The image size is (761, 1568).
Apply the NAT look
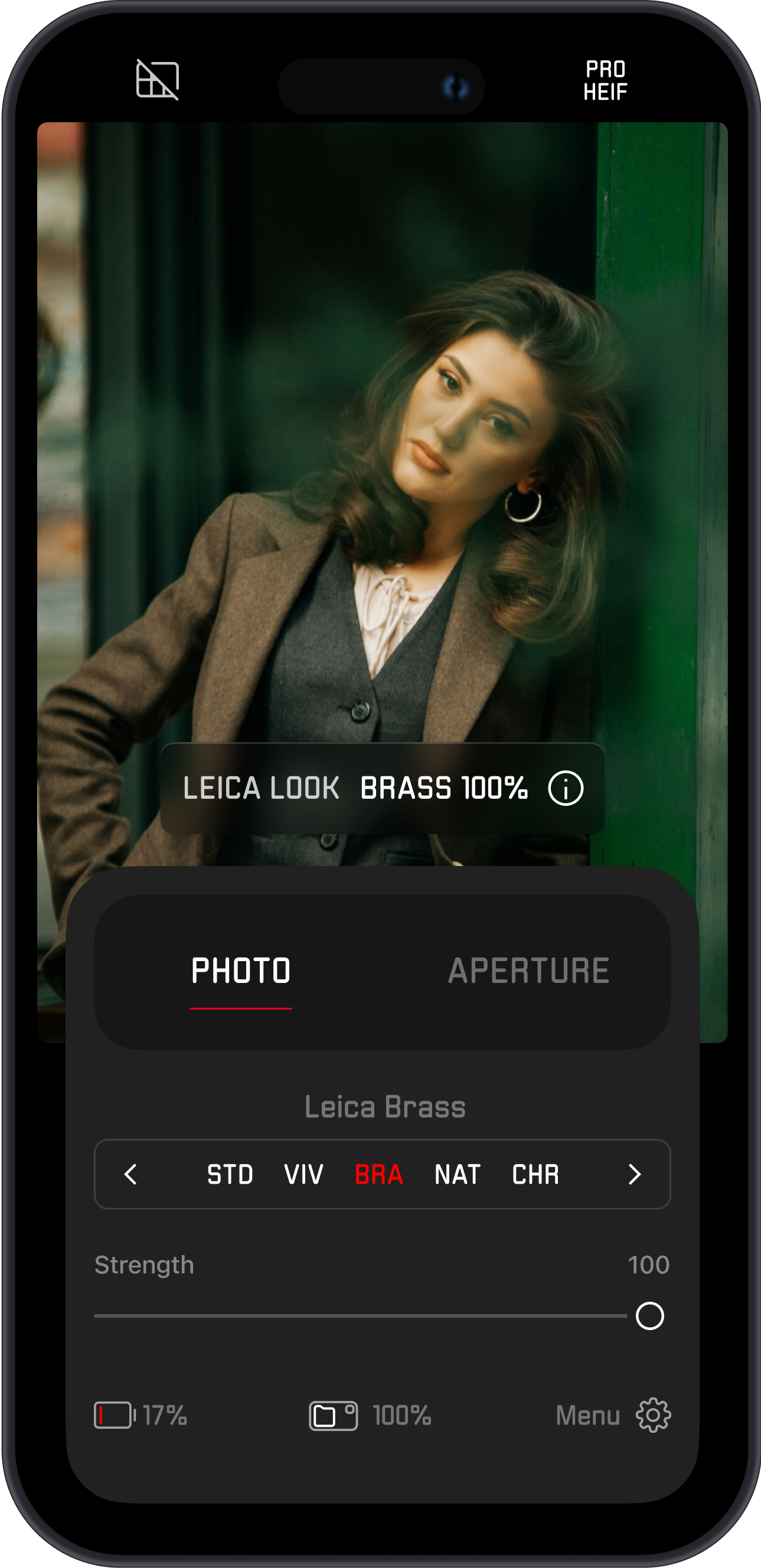click(458, 1174)
